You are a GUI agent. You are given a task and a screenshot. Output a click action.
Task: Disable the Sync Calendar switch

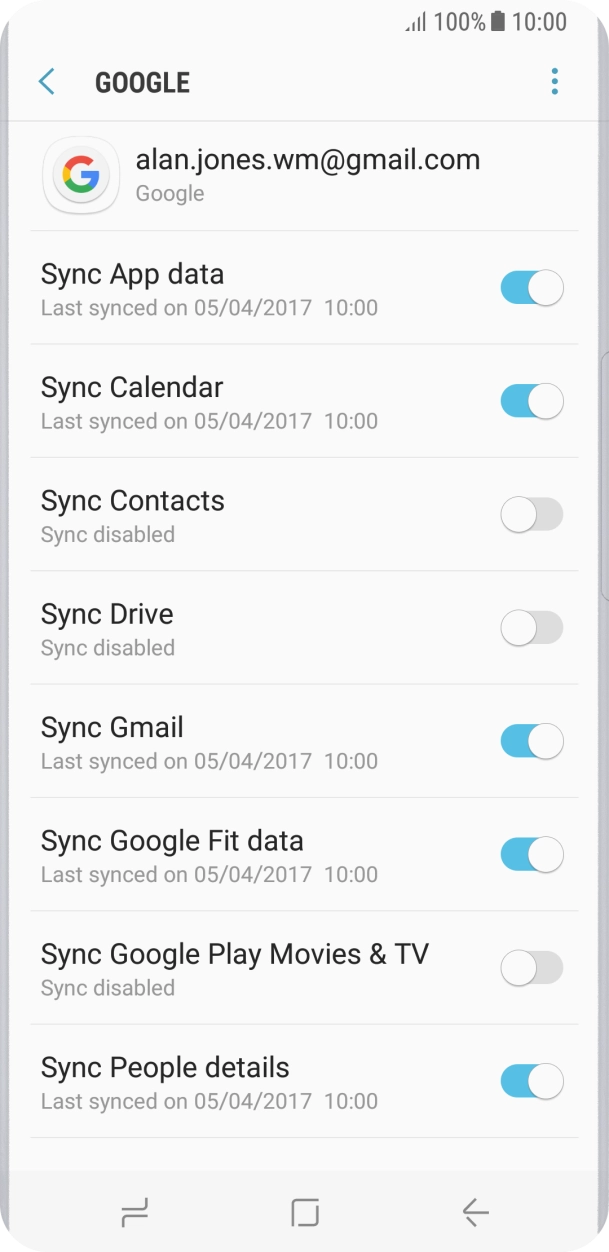(x=531, y=402)
